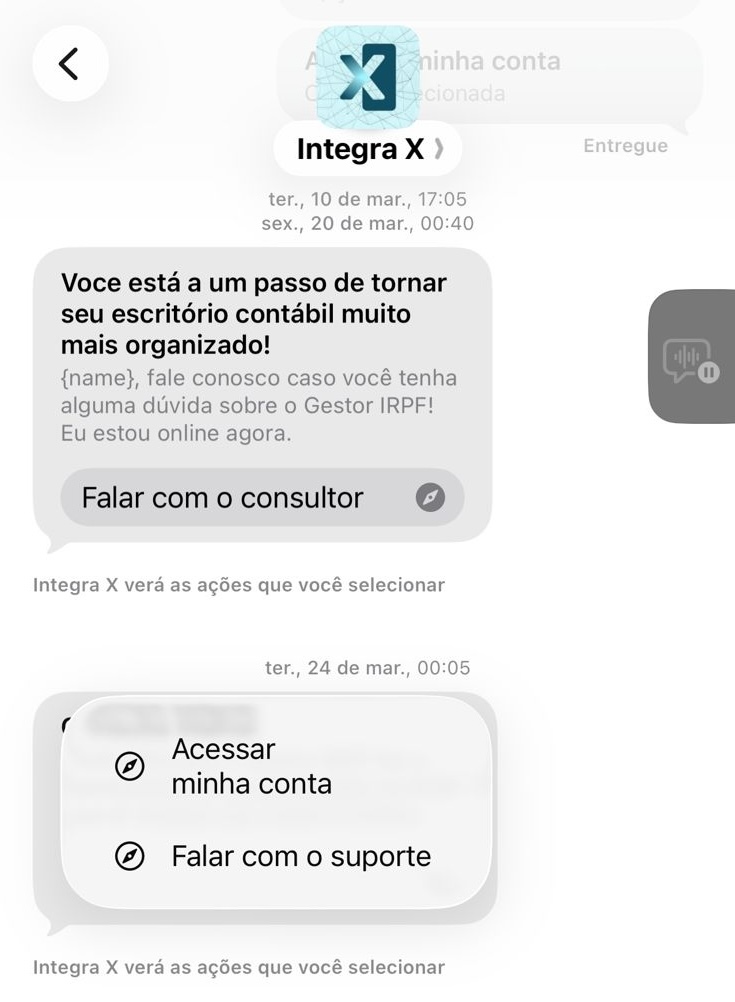Select the timestamp 'ter., 24 de mar., 00:05'
This screenshot has height=1002, width=735.
click(367, 667)
